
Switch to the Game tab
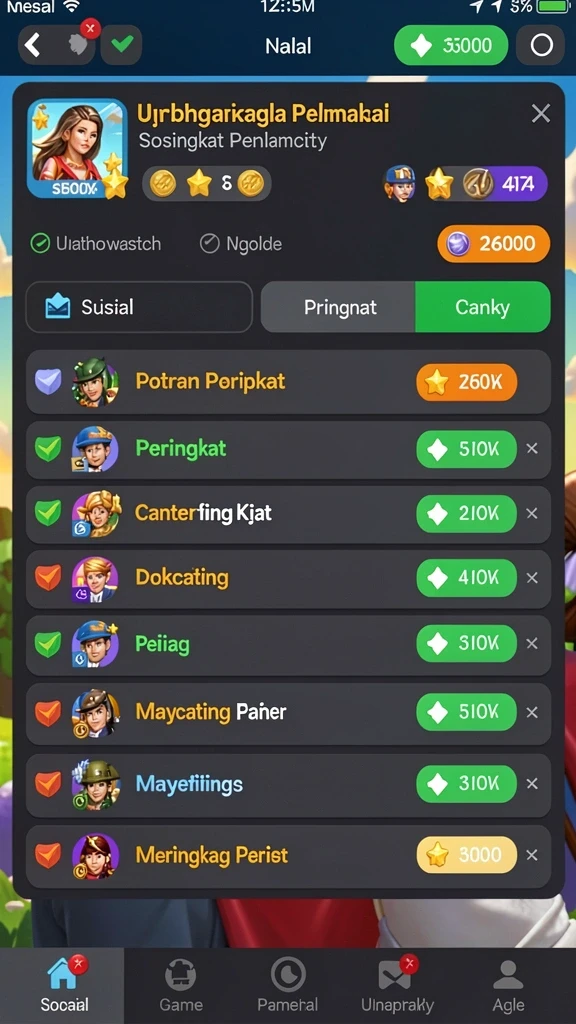pos(181,986)
